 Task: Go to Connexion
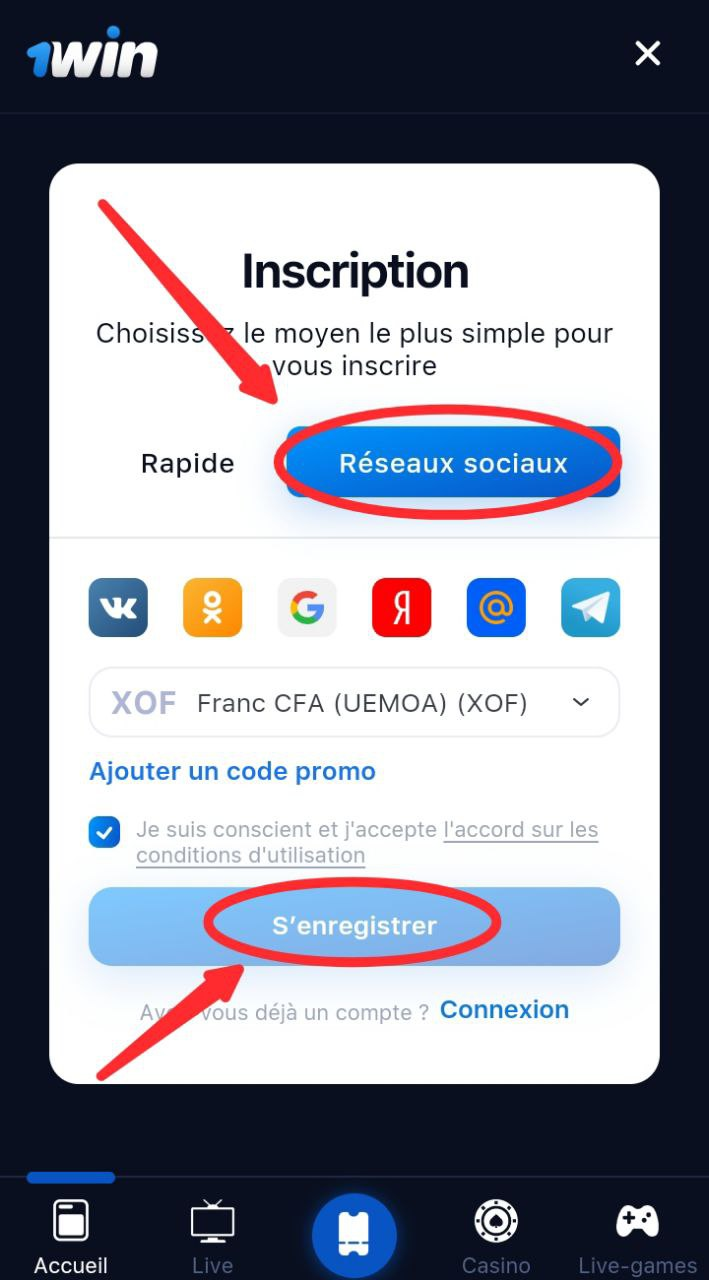504,1010
